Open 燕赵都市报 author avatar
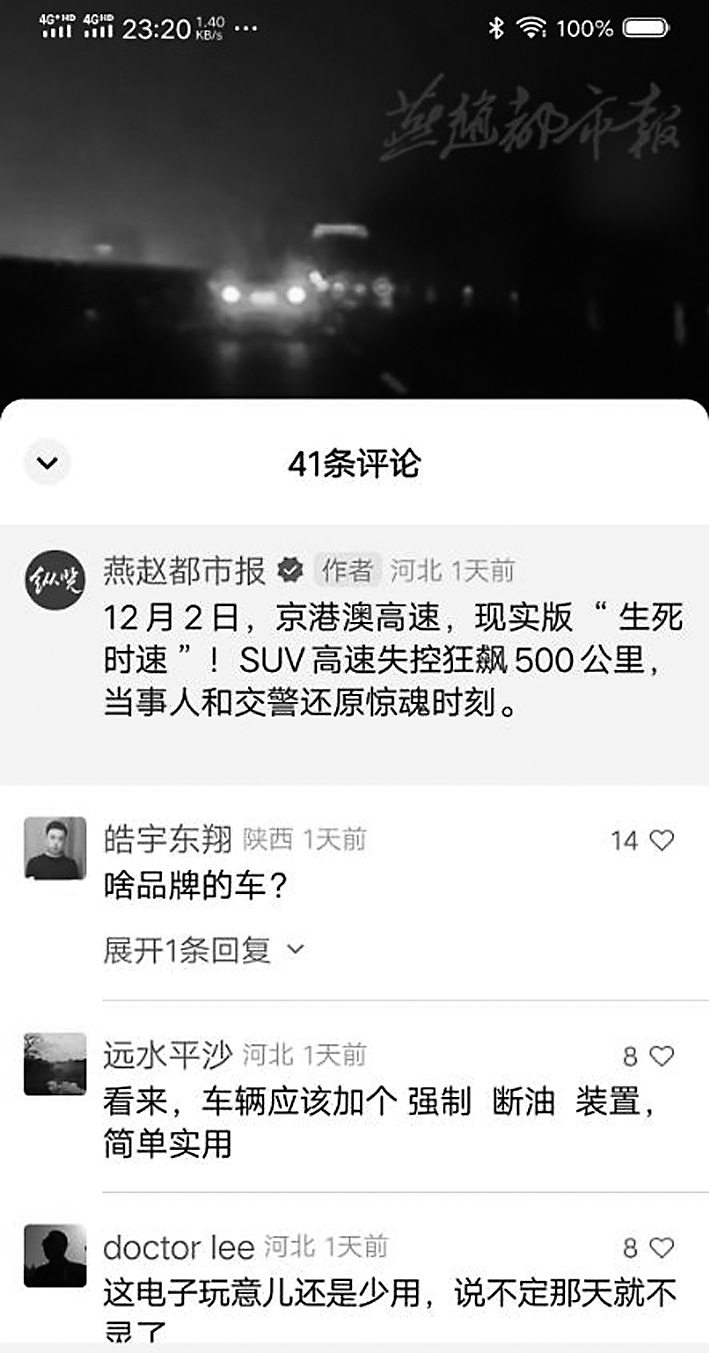This screenshot has height=1353, width=709. (55, 579)
